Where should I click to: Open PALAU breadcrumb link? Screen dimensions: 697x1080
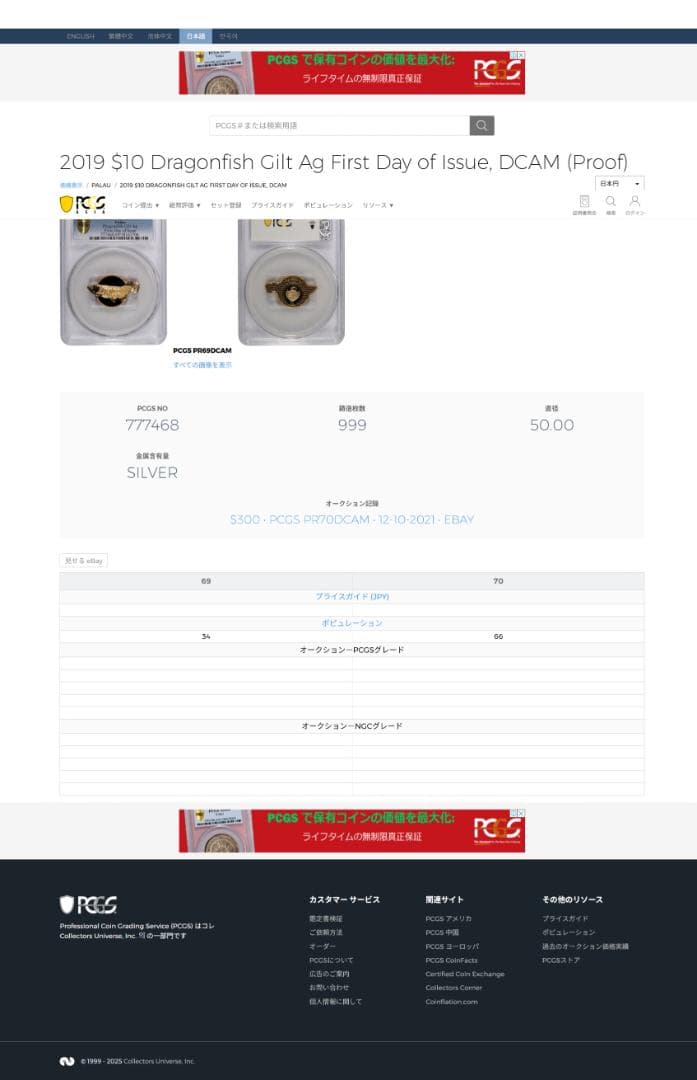point(101,185)
